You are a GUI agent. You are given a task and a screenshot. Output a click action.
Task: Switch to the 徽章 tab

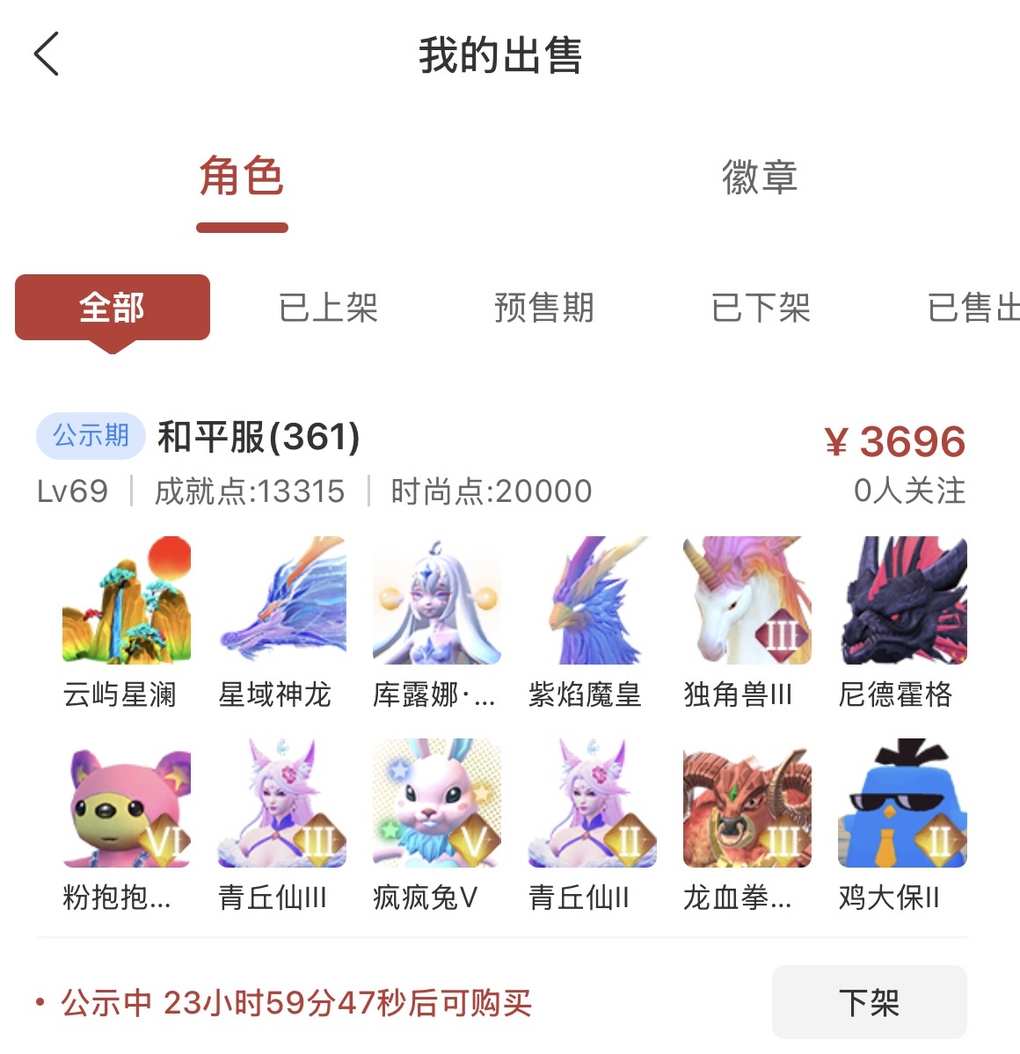[759, 178]
